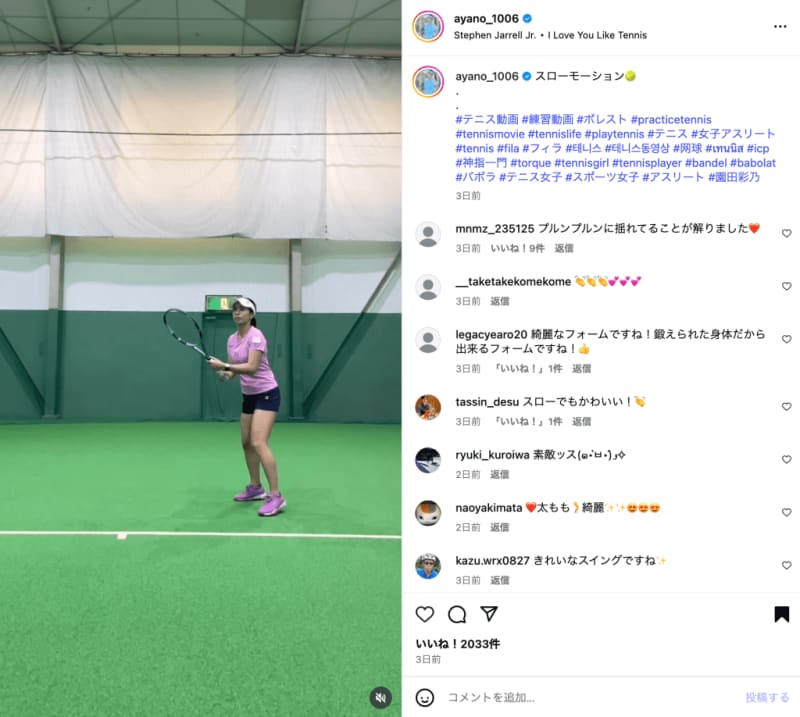The image size is (800, 717).
Task: Toggle the bookmark save icon
Action: pos(781,614)
